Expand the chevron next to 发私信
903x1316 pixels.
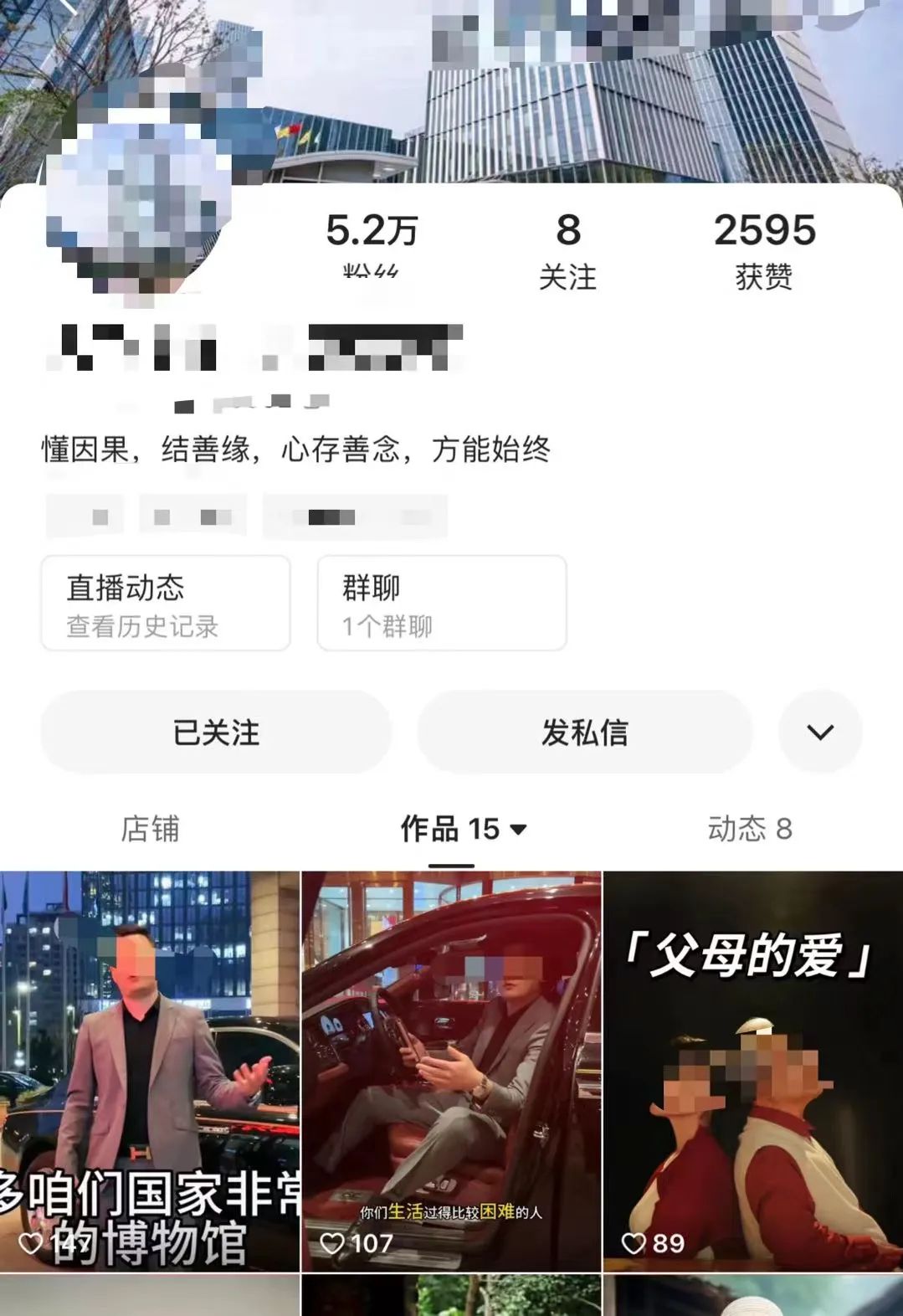(820, 733)
